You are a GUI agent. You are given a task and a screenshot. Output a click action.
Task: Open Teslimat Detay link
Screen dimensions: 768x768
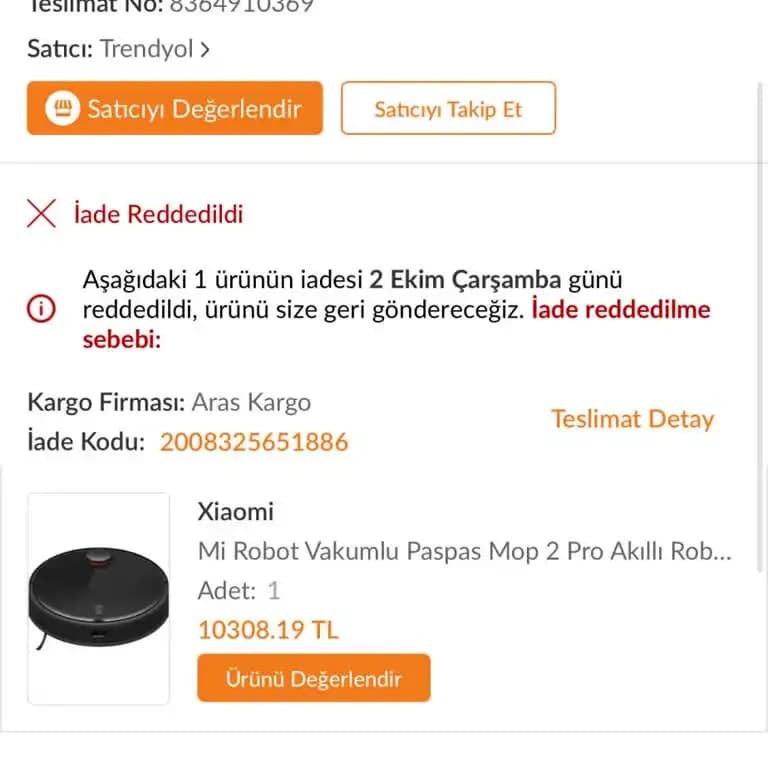point(632,419)
